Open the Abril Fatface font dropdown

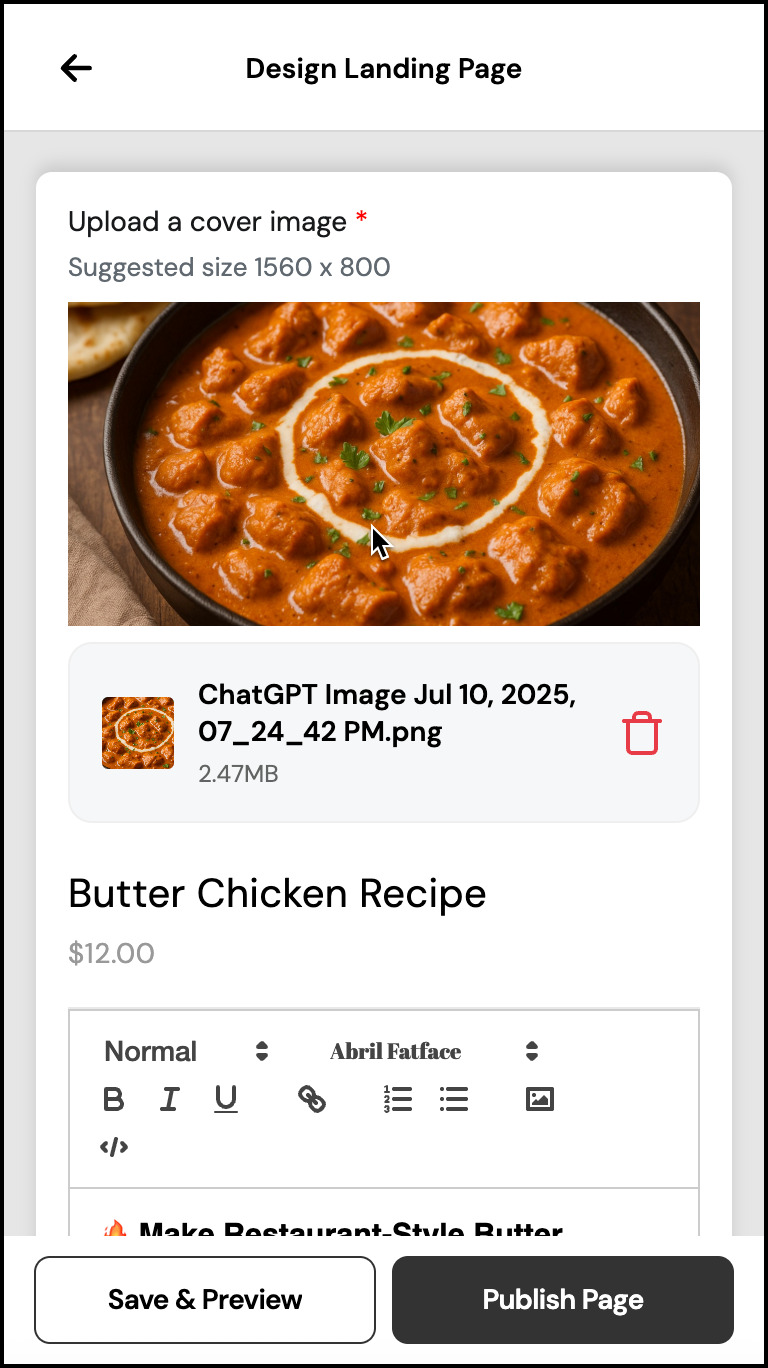point(434,1051)
